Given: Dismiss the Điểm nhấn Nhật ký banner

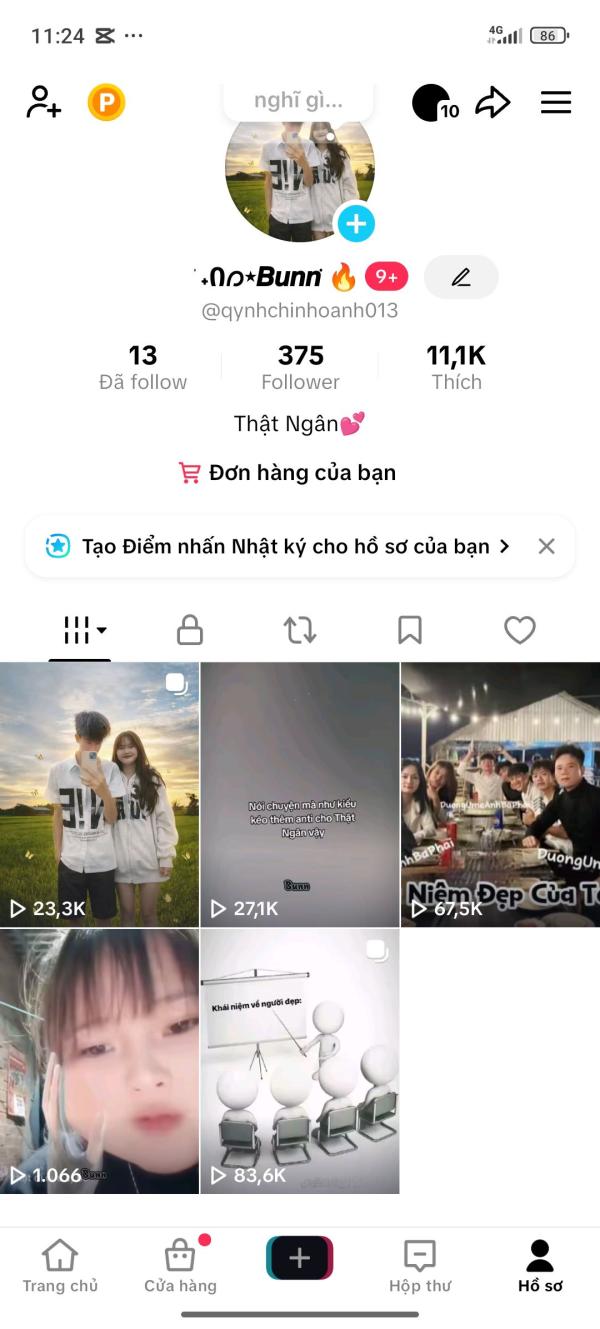Looking at the screenshot, I should 546,546.
